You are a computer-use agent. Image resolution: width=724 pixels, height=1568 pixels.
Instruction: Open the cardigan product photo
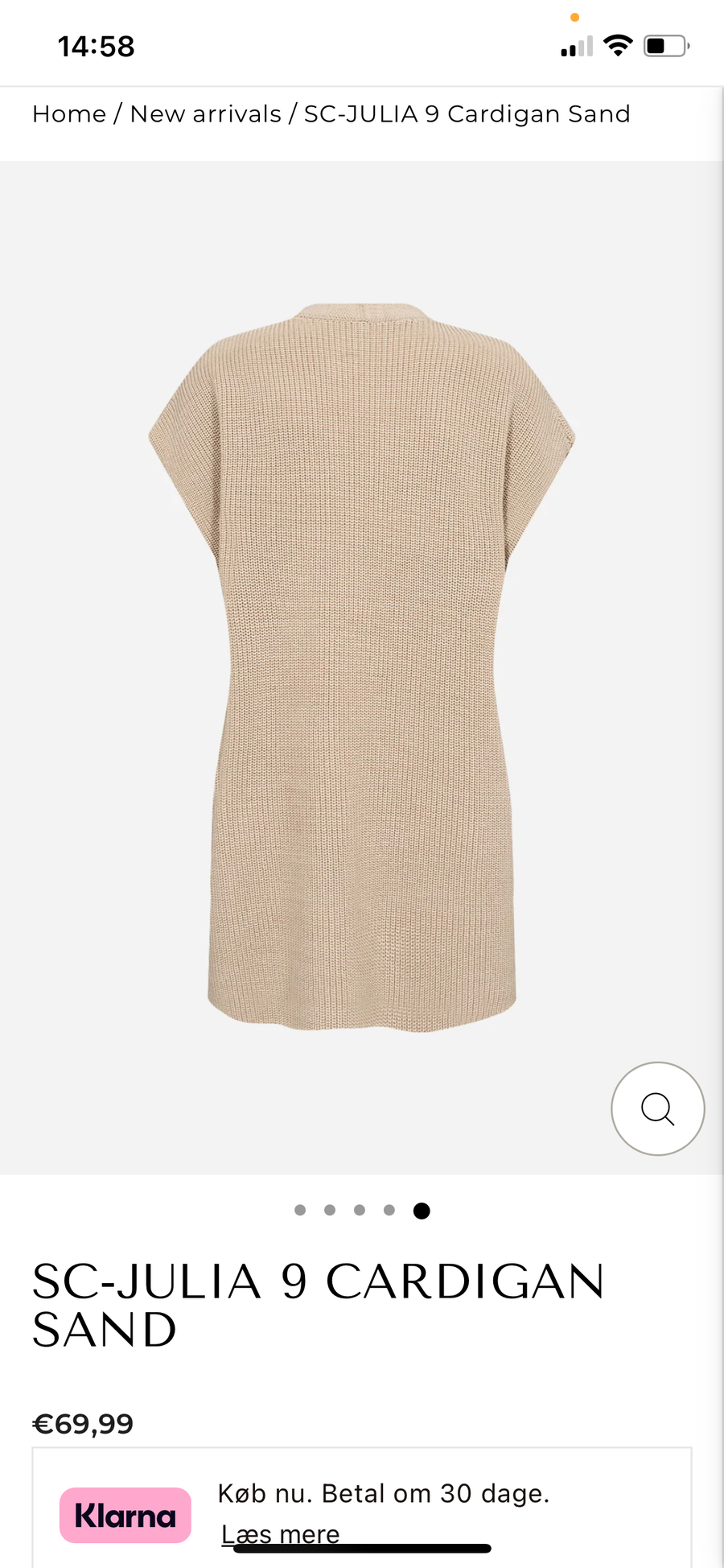pyautogui.click(x=362, y=666)
